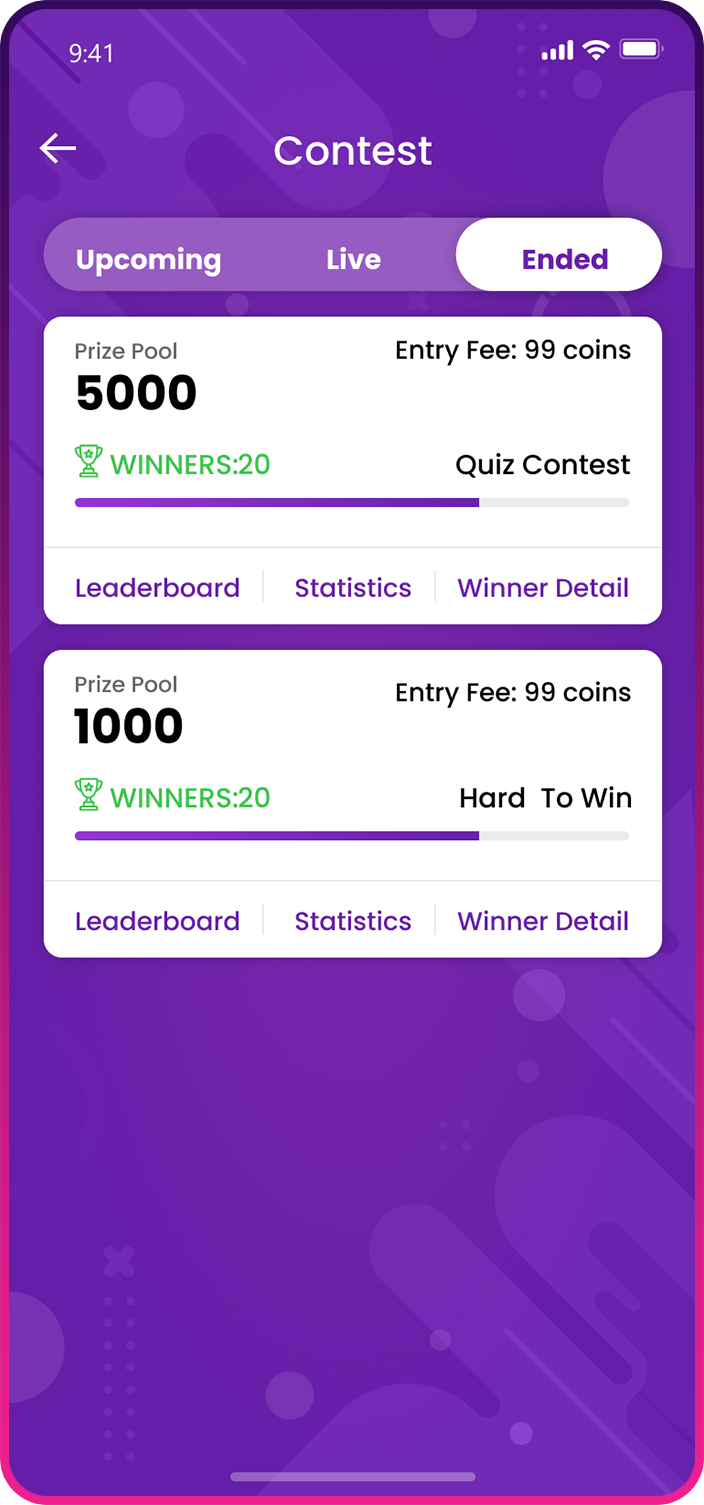This screenshot has width=704, height=1505.
Task: View Statistics for the Quiz Contest
Action: click(x=352, y=588)
